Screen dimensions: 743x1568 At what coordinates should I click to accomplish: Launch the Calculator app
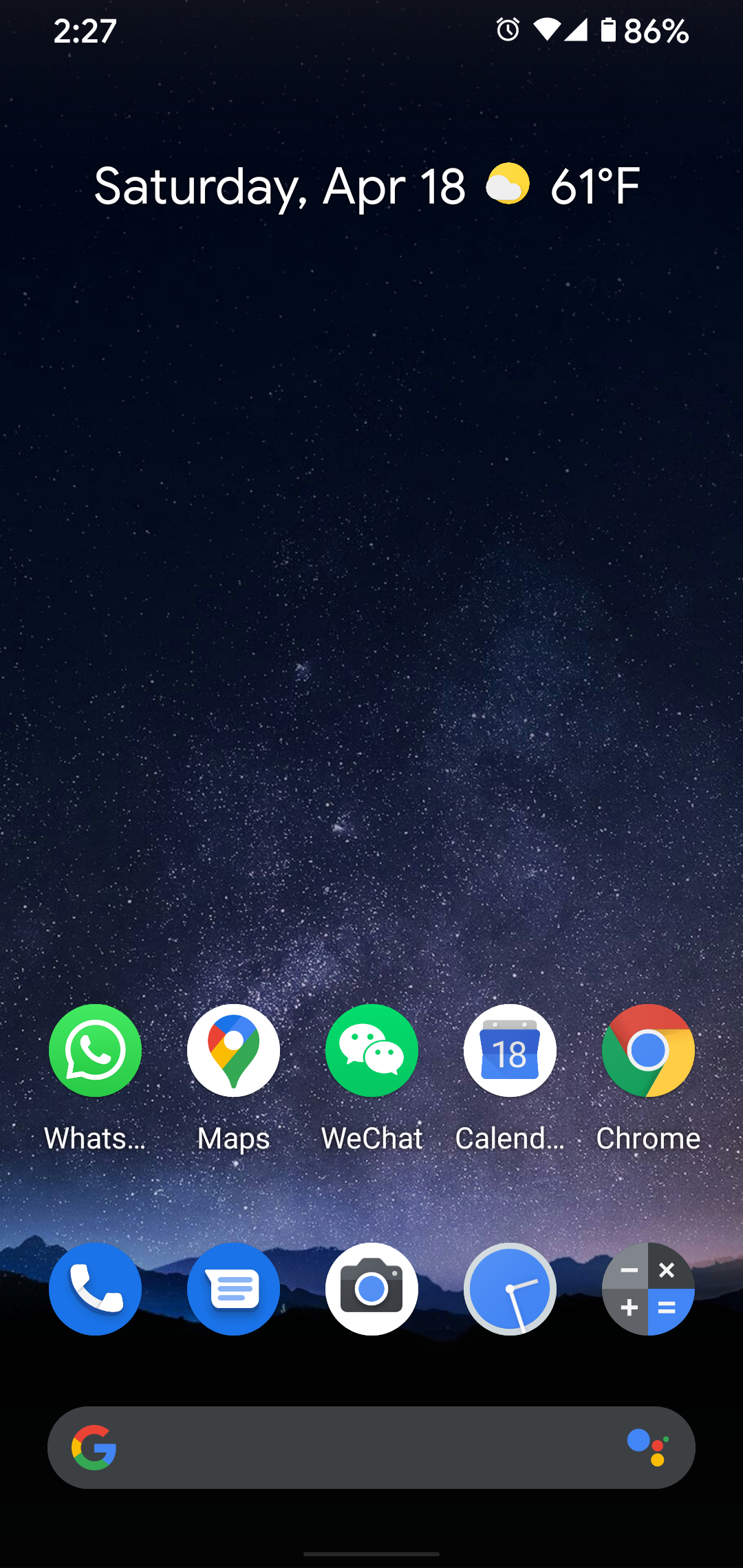[x=648, y=1289]
